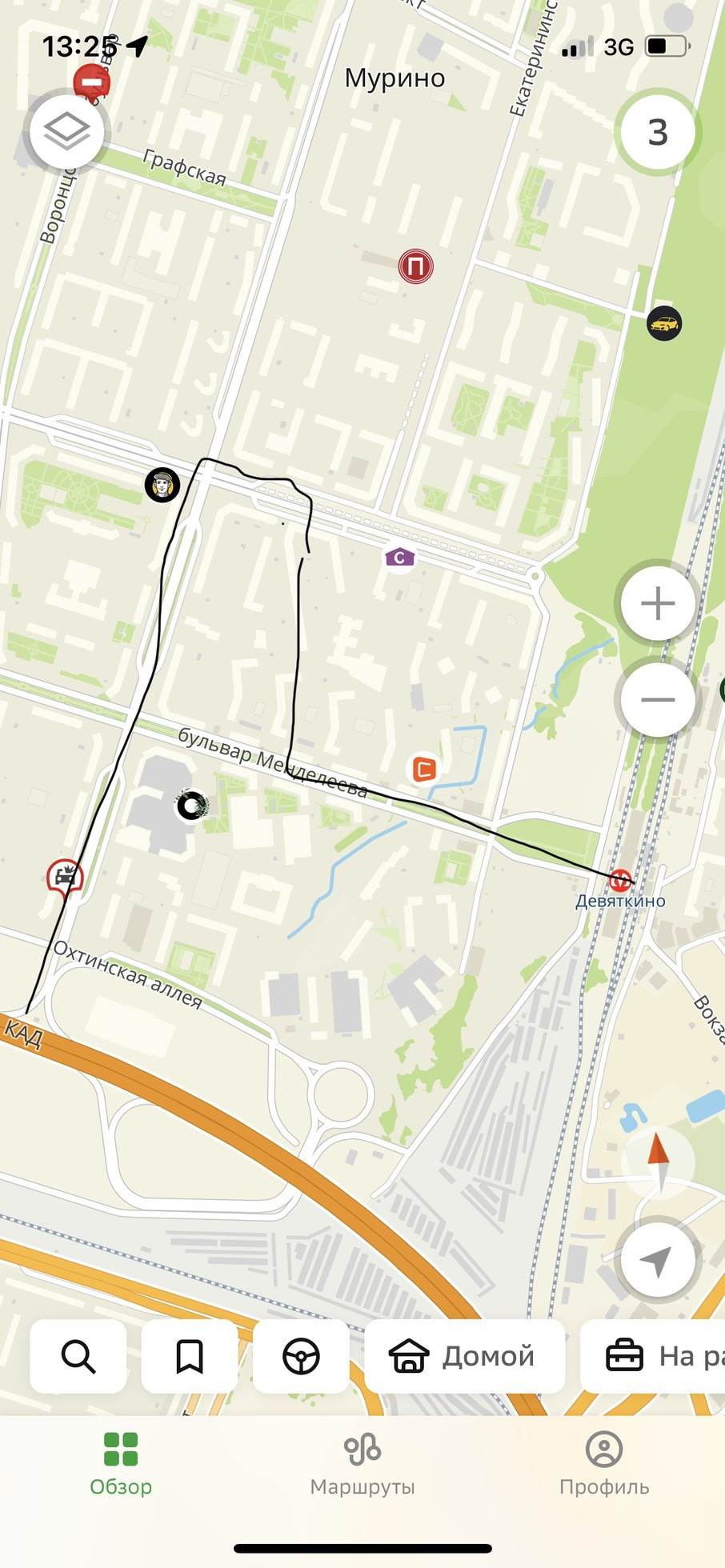
Task: Switch to the Обзор tab
Action: (121, 1464)
